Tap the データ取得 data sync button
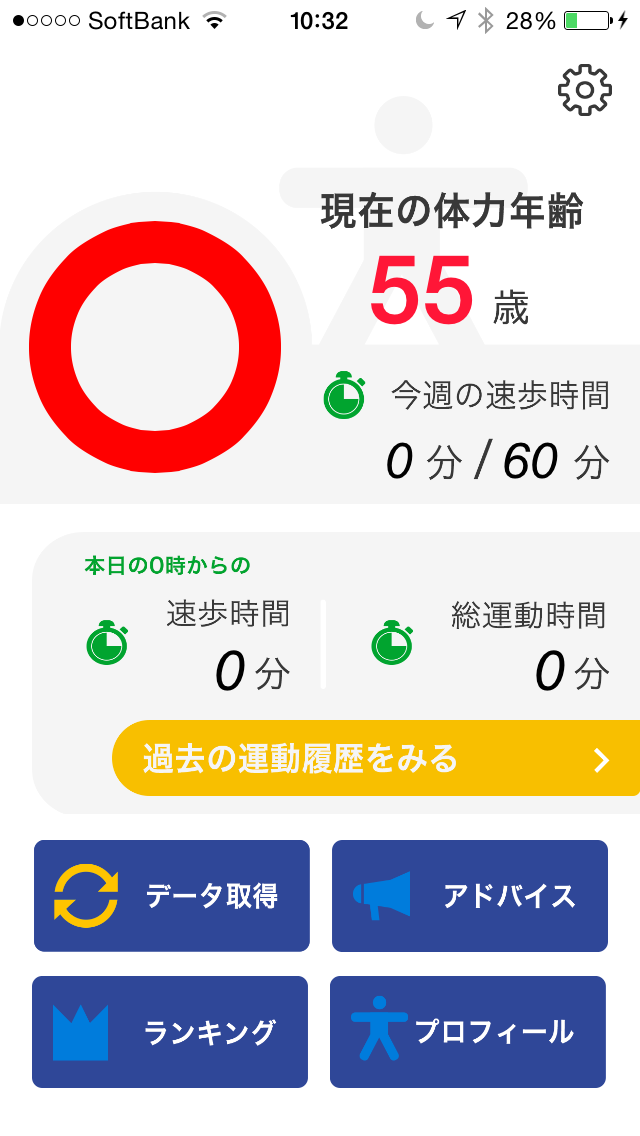This screenshot has width=640, height=1136. coord(172,896)
